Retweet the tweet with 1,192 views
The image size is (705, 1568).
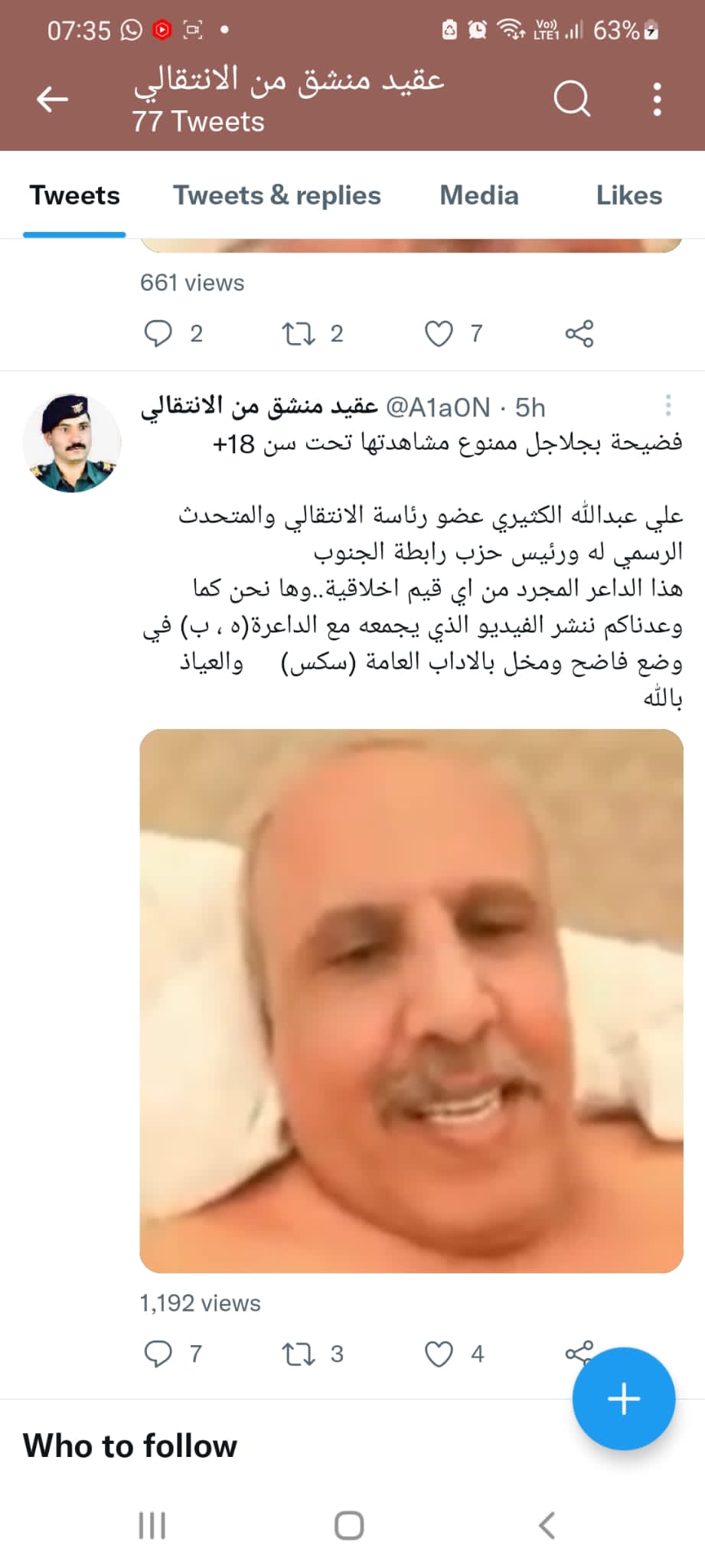pyautogui.click(x=297, y=1354)
